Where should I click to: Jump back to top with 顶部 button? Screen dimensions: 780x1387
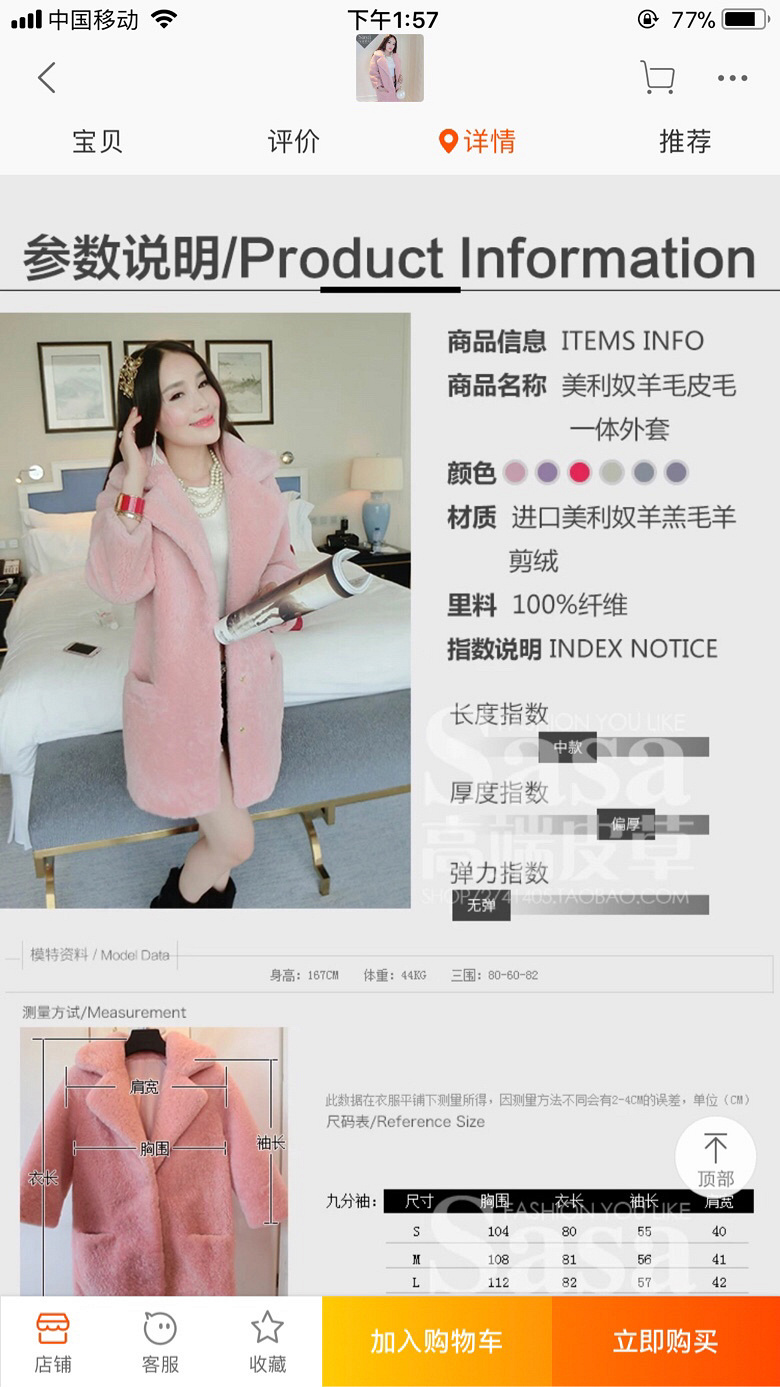pyautogui.click(x=715, y=1158)
